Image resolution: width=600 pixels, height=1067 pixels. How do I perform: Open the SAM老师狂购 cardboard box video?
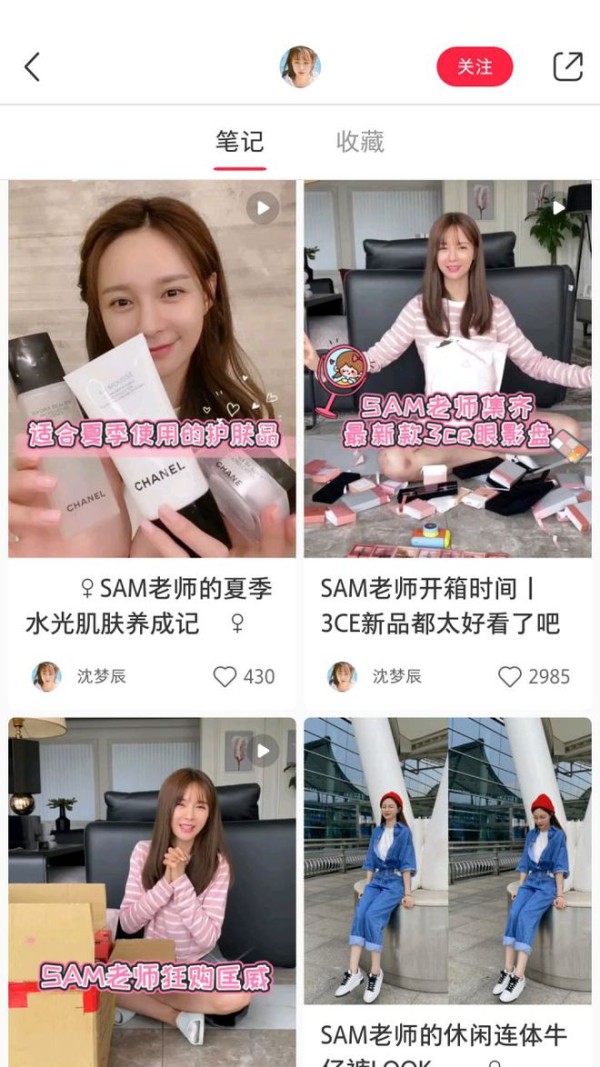[152, 892]
